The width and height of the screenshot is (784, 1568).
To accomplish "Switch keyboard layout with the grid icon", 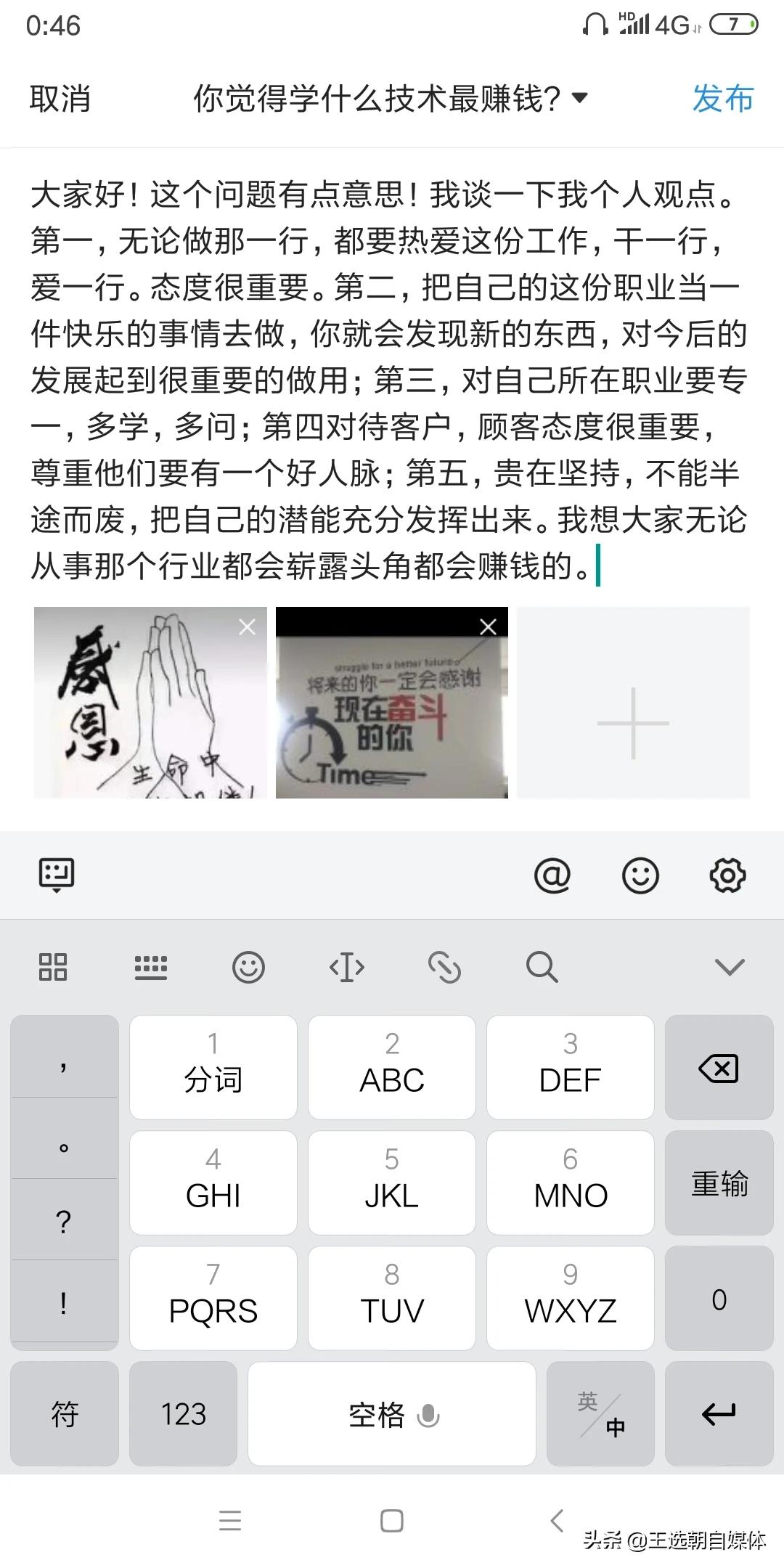I will pyautogui.click(x=52, y=967).
